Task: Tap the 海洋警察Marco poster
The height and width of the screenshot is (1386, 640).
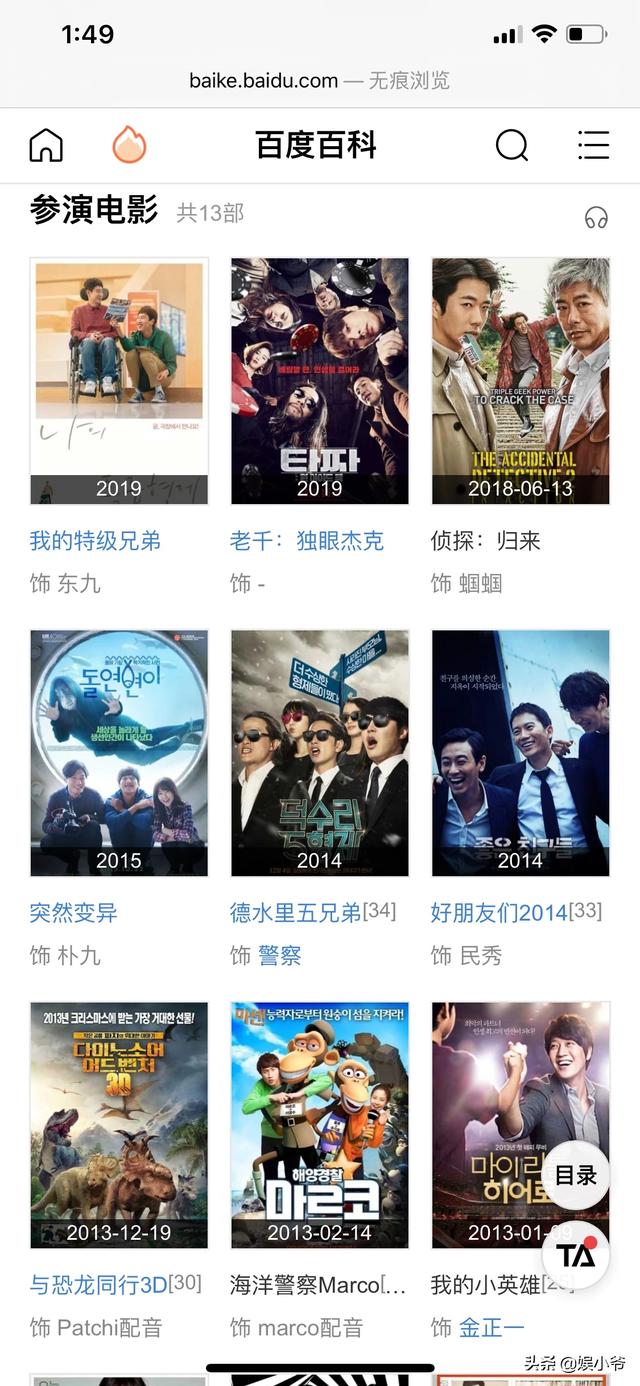Action: (319, 1124)
